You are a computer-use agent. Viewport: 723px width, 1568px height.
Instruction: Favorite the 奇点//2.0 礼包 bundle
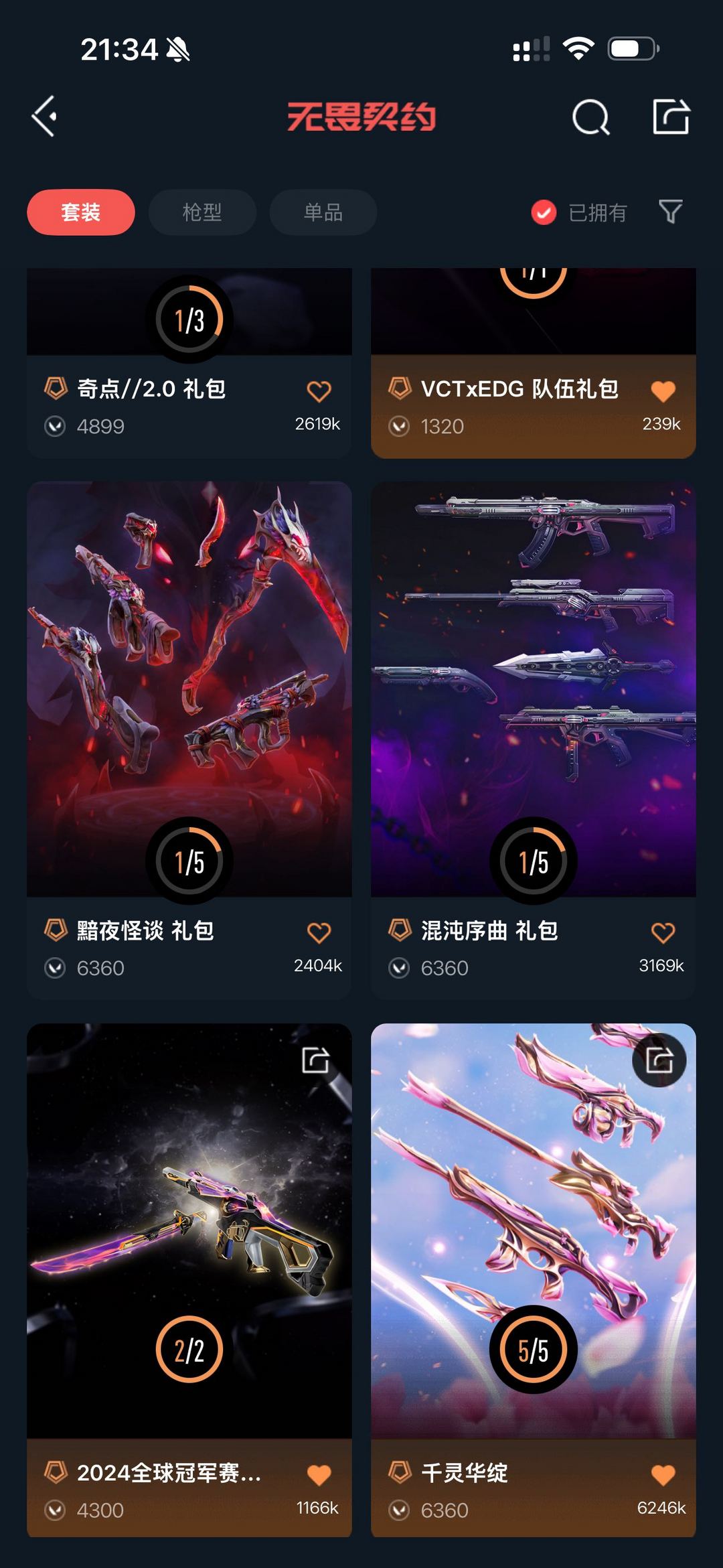coord(319,389)
